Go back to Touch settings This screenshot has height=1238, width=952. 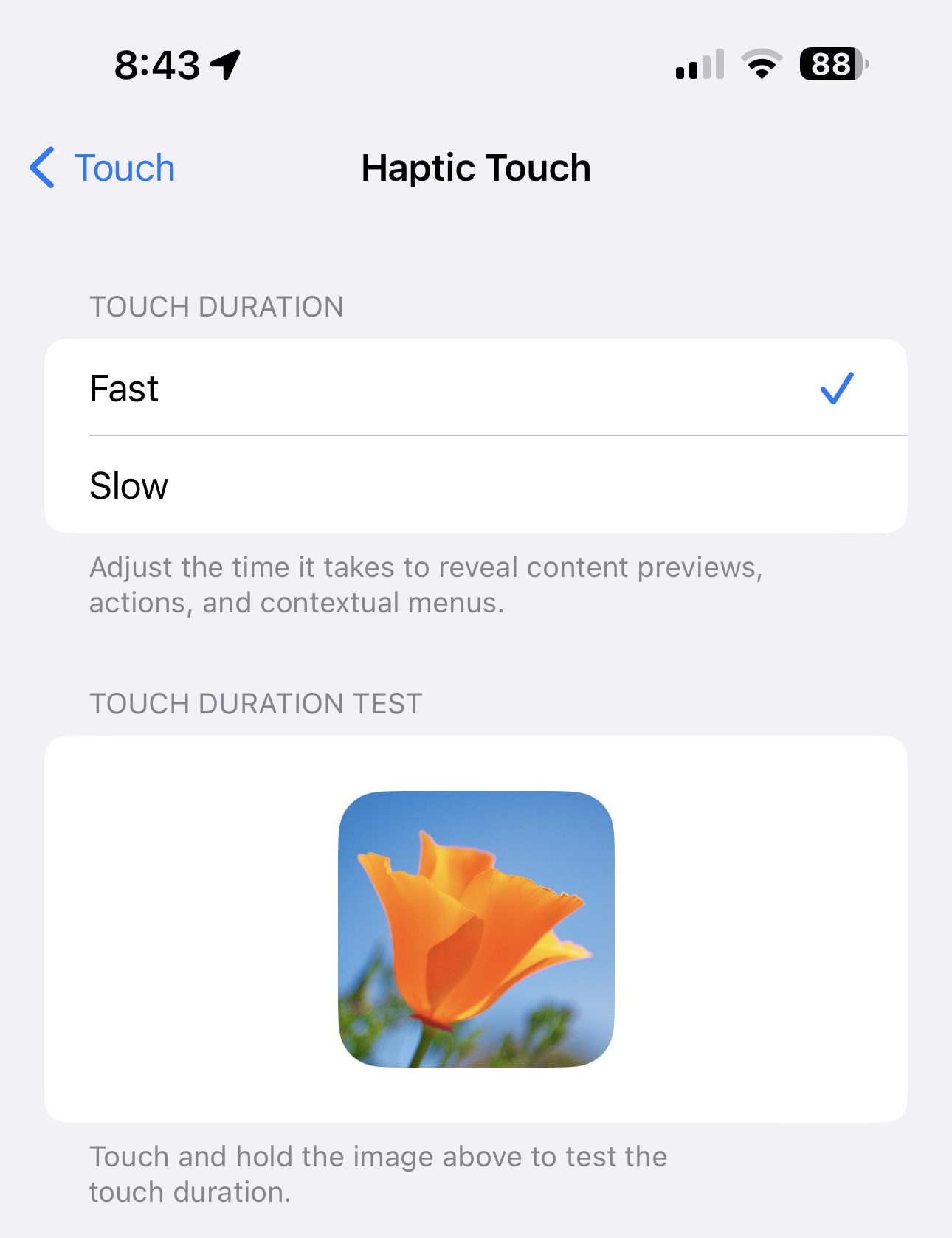click(x=103, y=168)
